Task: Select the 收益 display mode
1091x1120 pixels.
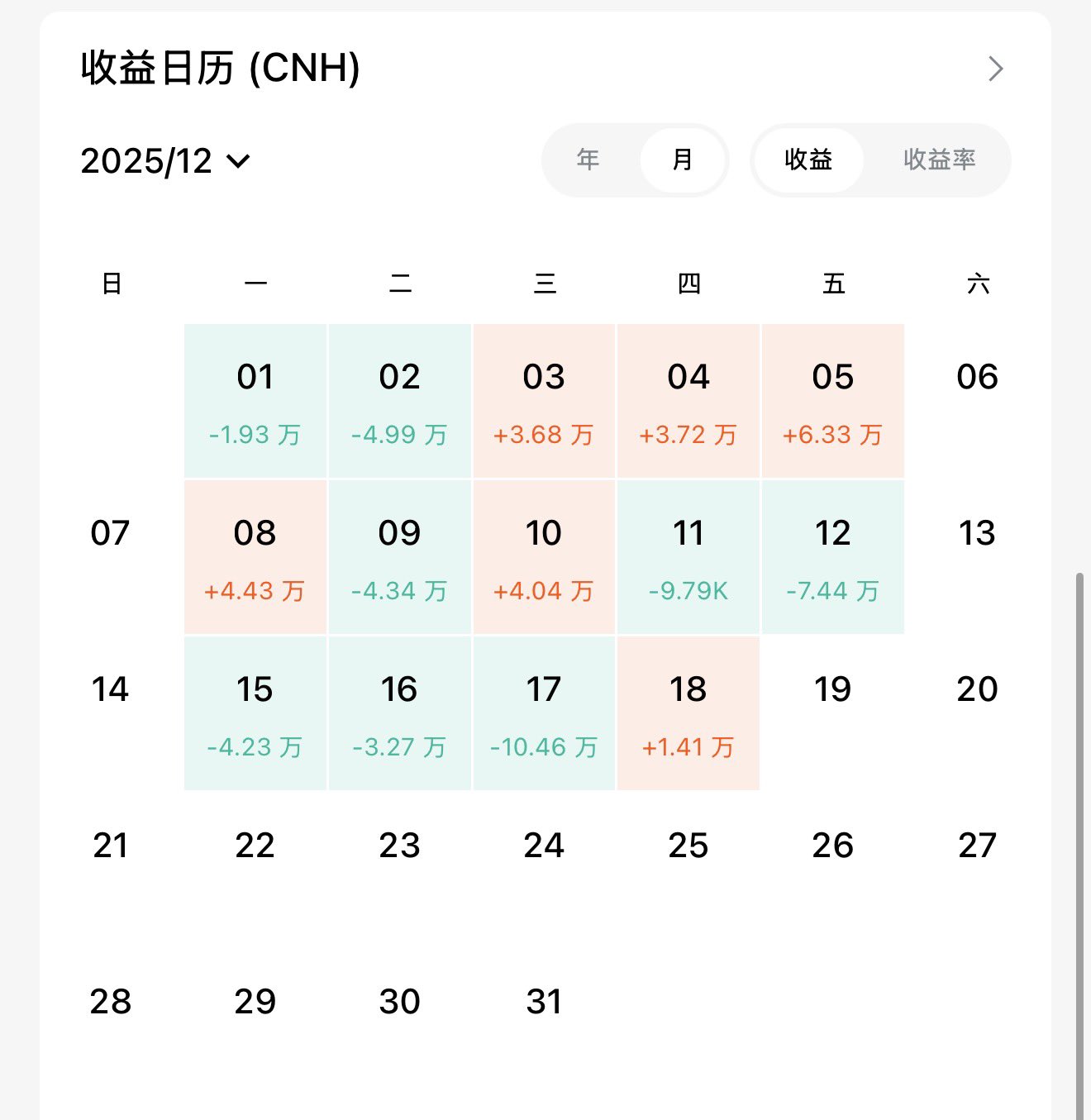Action: [808, 160]
